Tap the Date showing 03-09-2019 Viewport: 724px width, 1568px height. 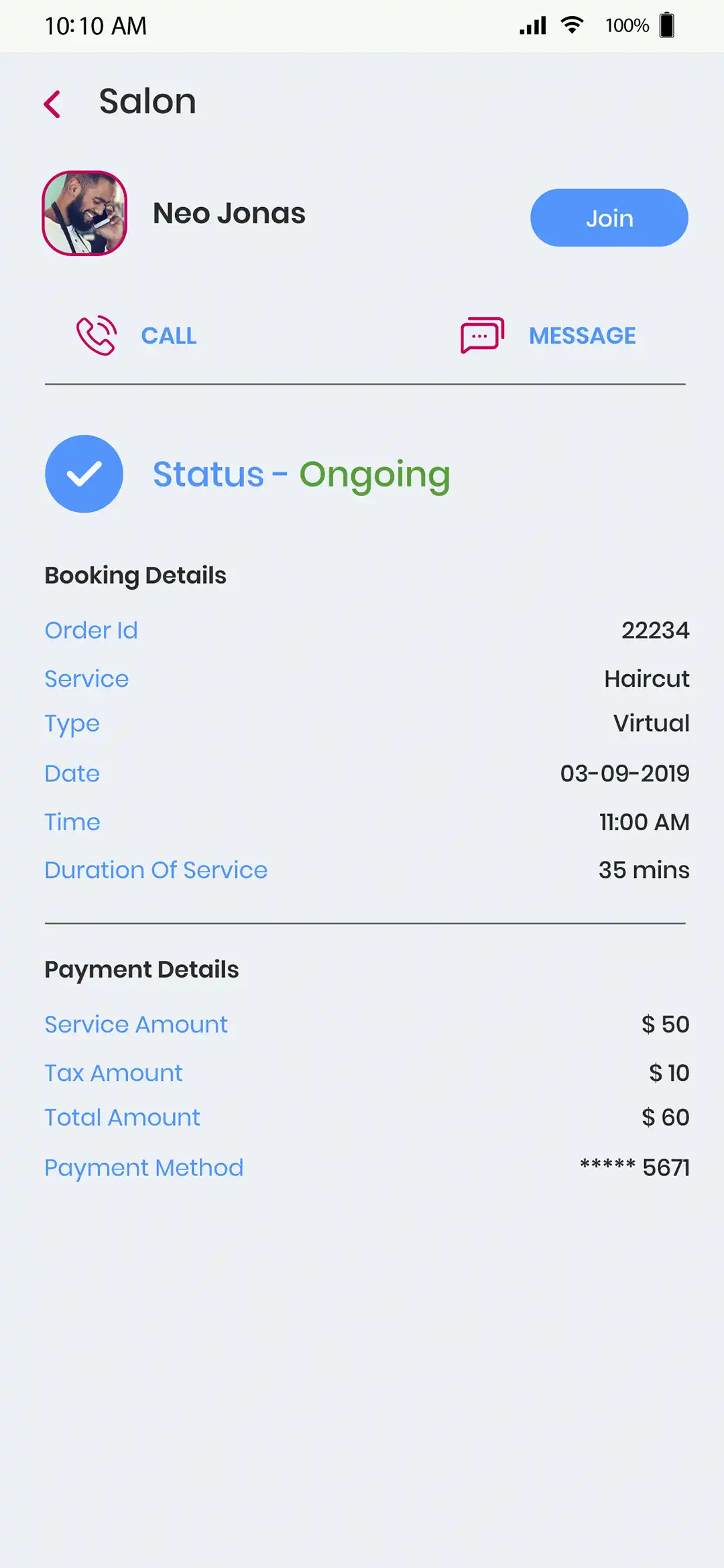pyautogui.click(x=625, y=773)
